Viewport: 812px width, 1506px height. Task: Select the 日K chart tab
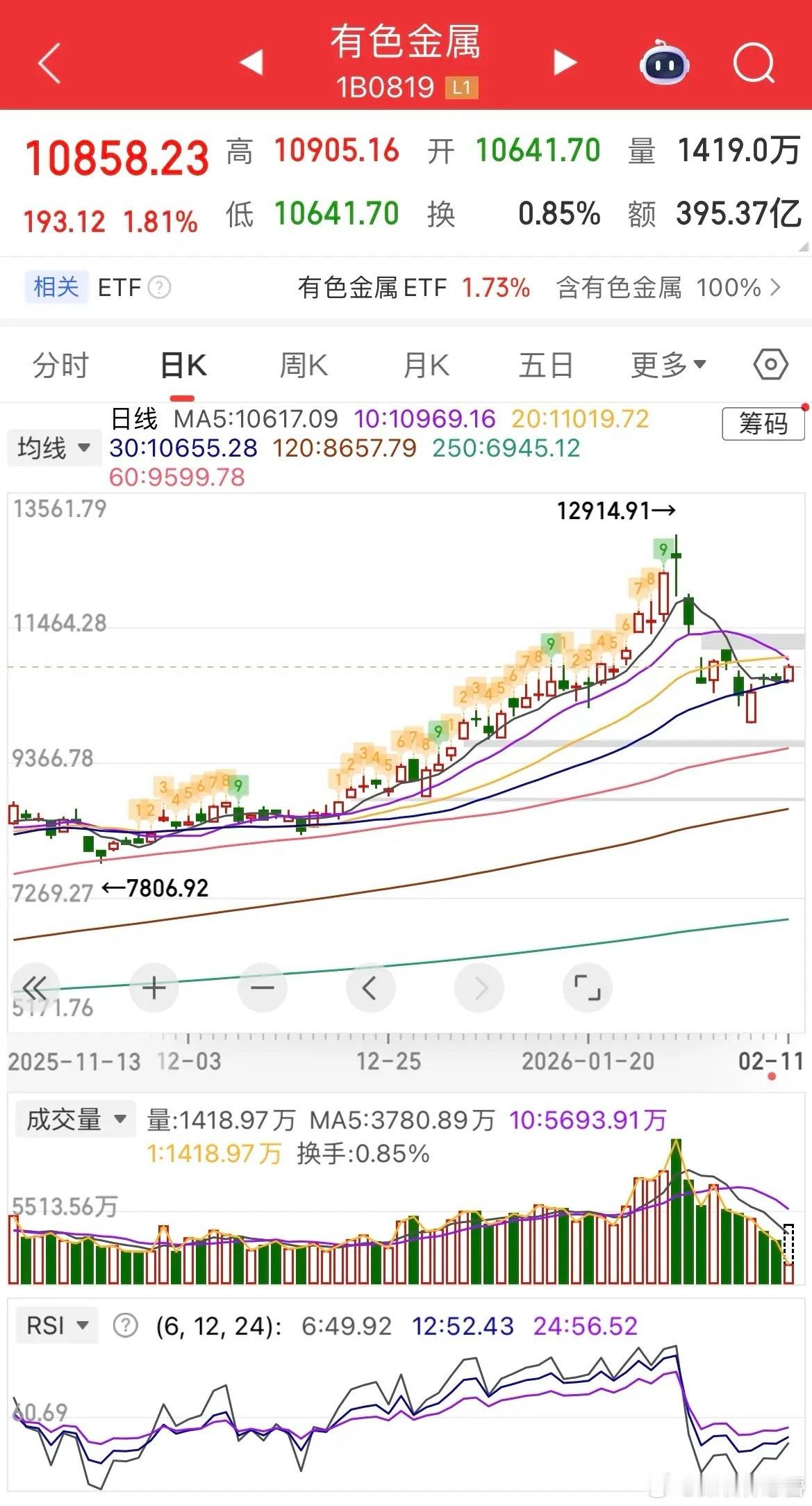[183, 365]
